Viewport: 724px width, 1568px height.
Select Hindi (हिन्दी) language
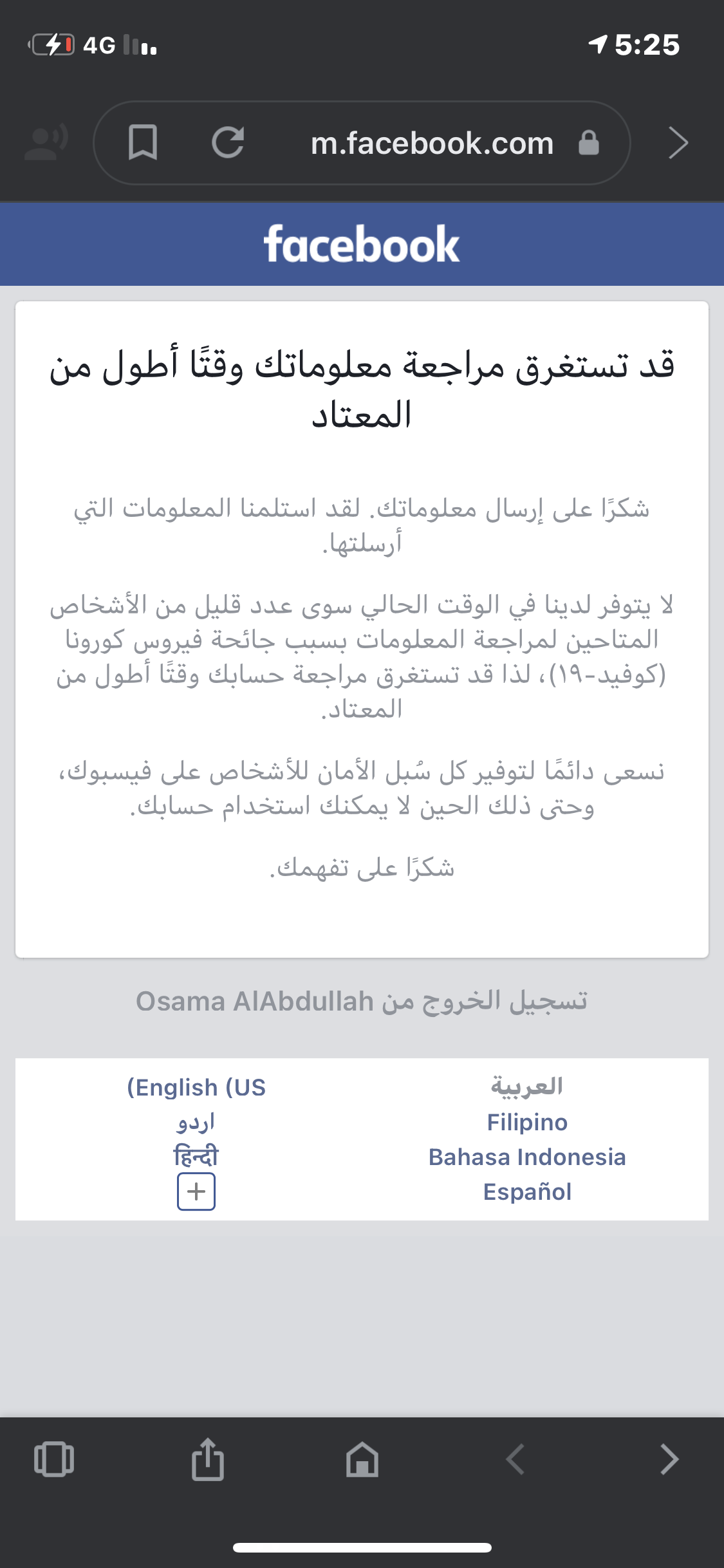pos(196,1156)
